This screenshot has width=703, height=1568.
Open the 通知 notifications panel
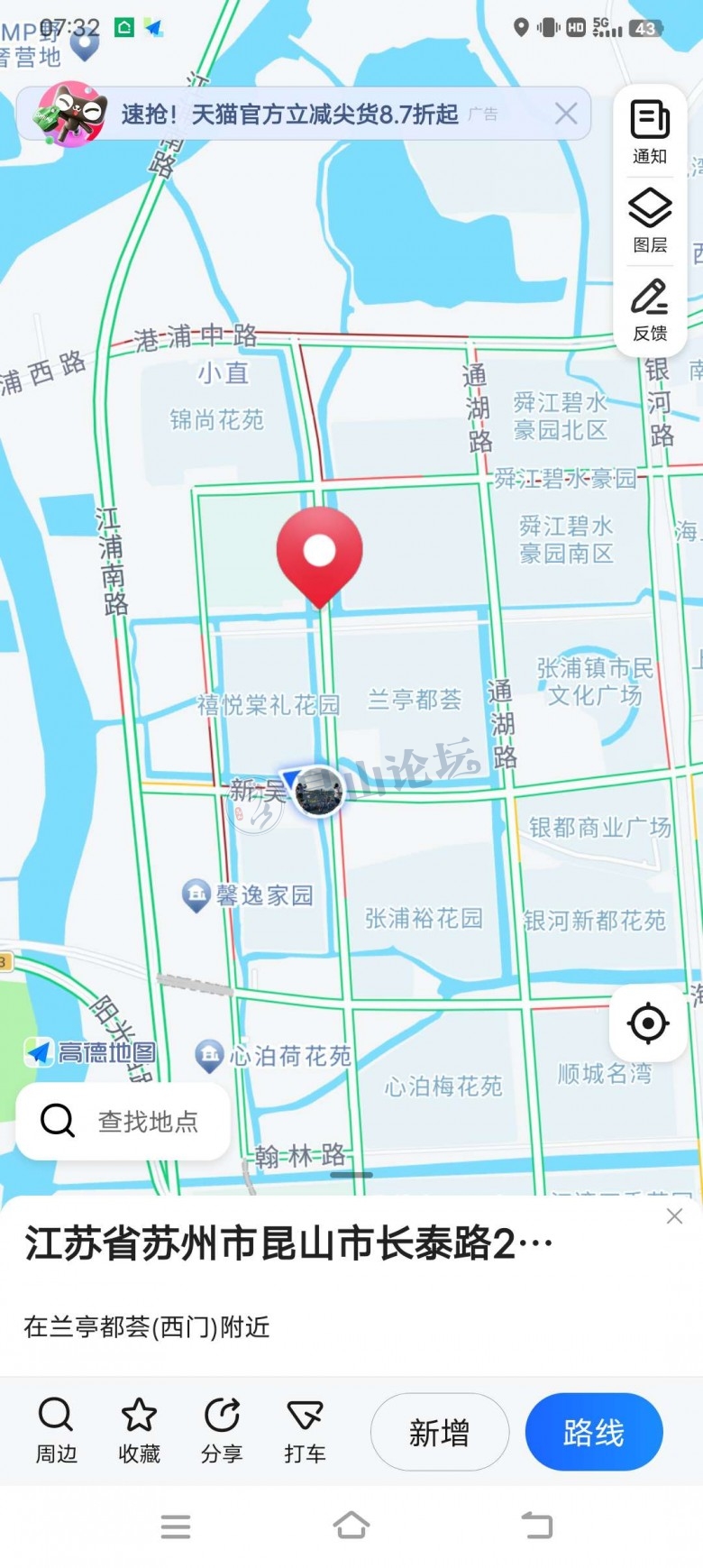[650, 132]
